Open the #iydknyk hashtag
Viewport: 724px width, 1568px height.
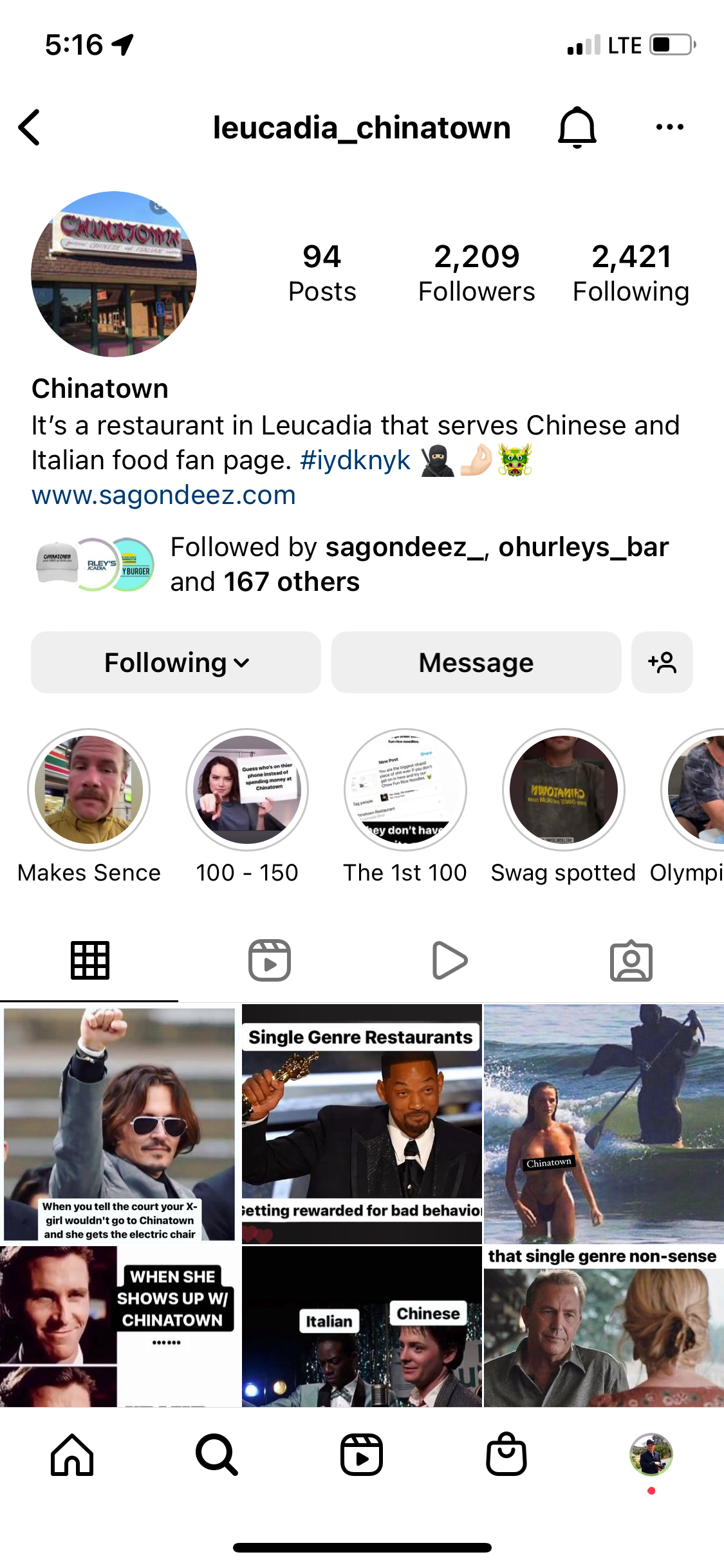click(355, 460)
